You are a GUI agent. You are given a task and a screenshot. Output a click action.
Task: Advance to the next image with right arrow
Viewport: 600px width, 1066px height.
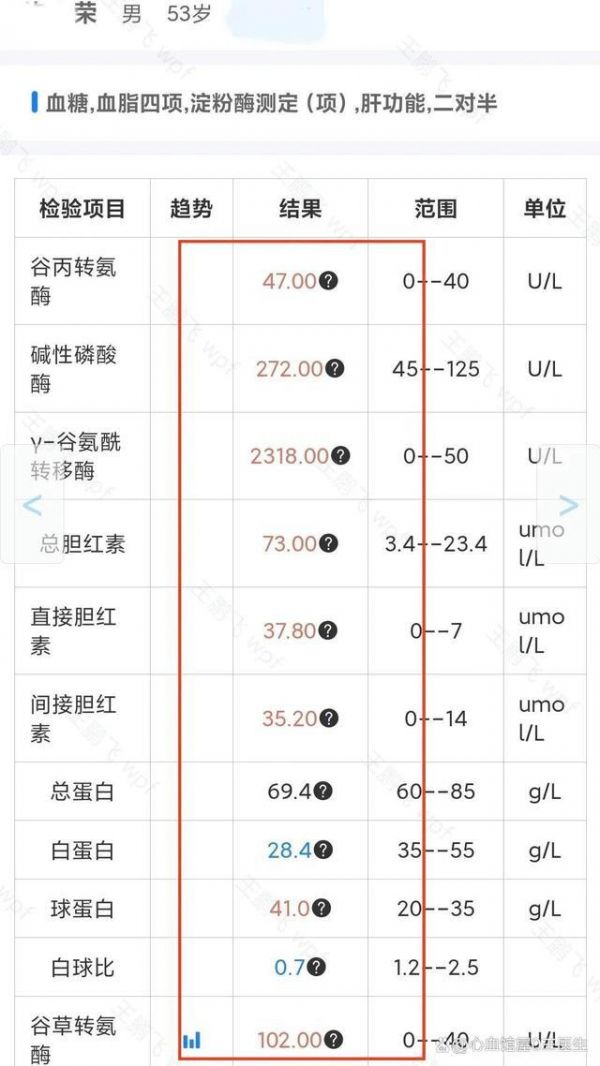pyautogui.click(x=568, y=505)
